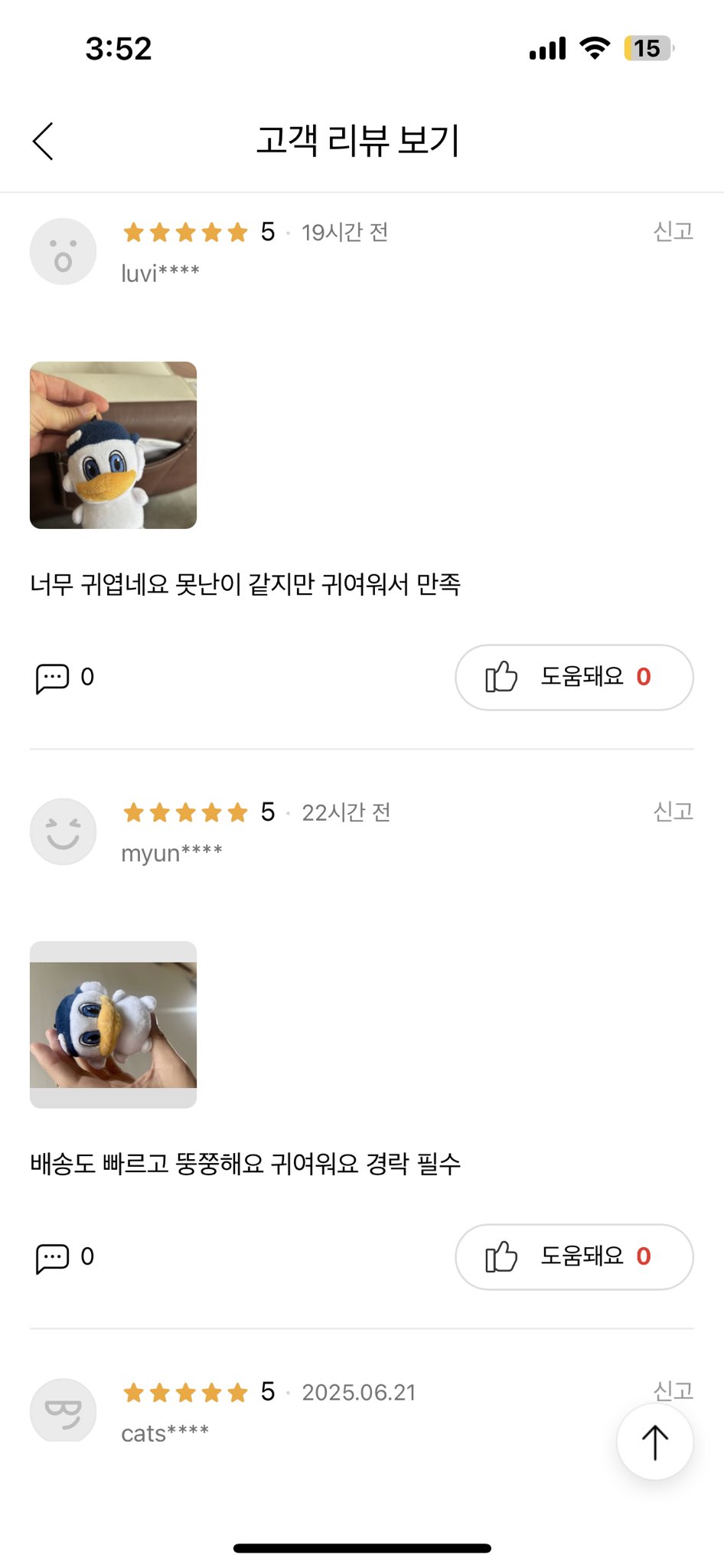Mark the myun**** review as helpful
Screen dimensions: 724x1568
coord(574,1257)
